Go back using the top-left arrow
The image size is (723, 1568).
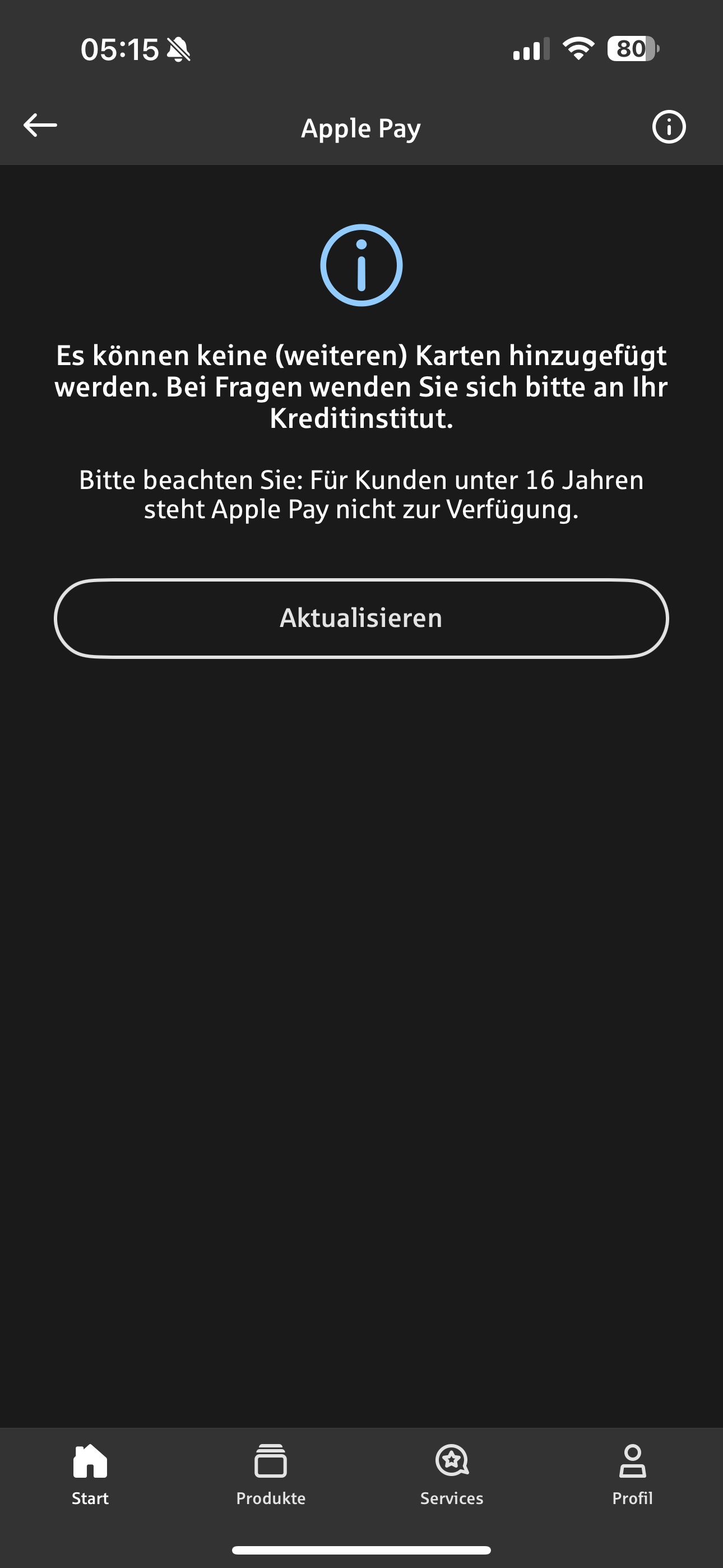click(x=40, y=126)
